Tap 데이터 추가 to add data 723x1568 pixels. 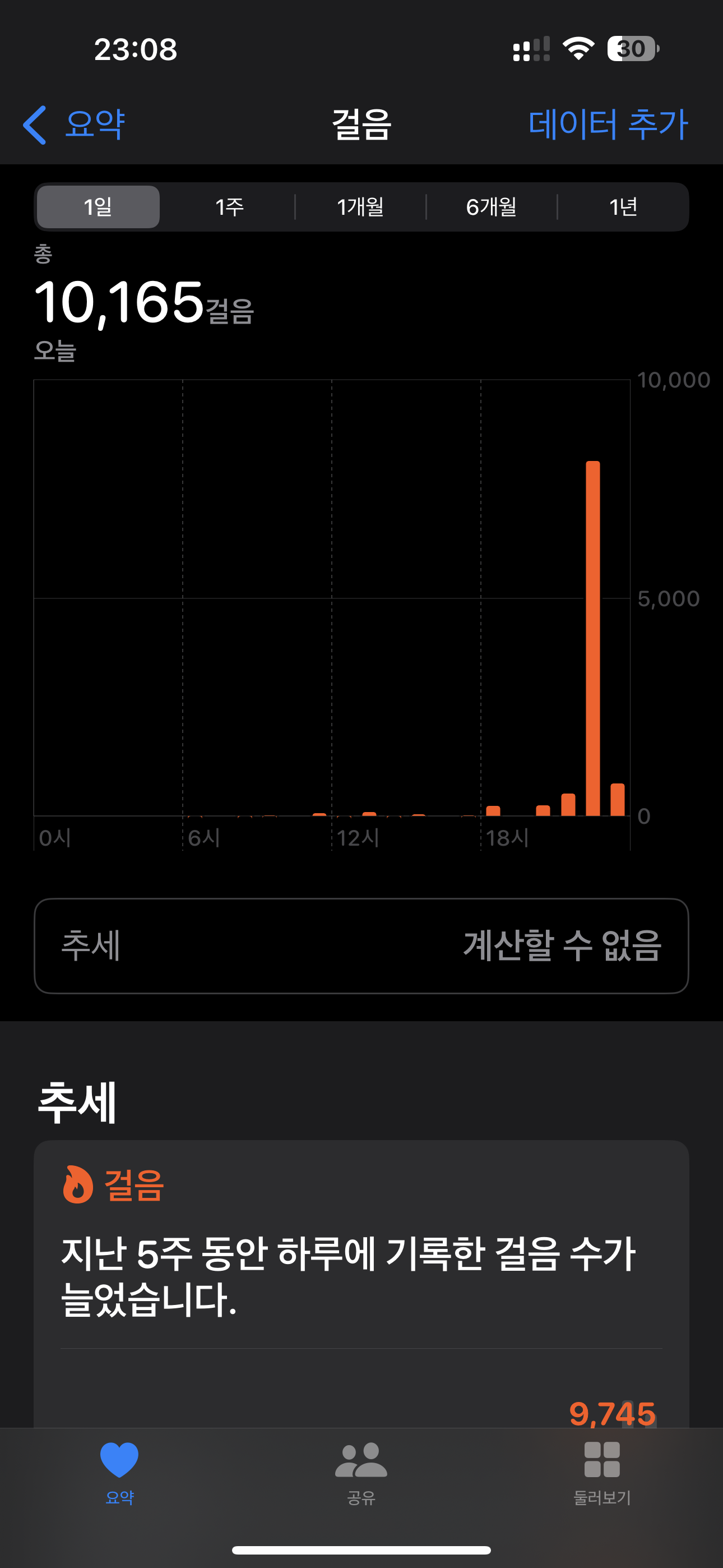608,124
